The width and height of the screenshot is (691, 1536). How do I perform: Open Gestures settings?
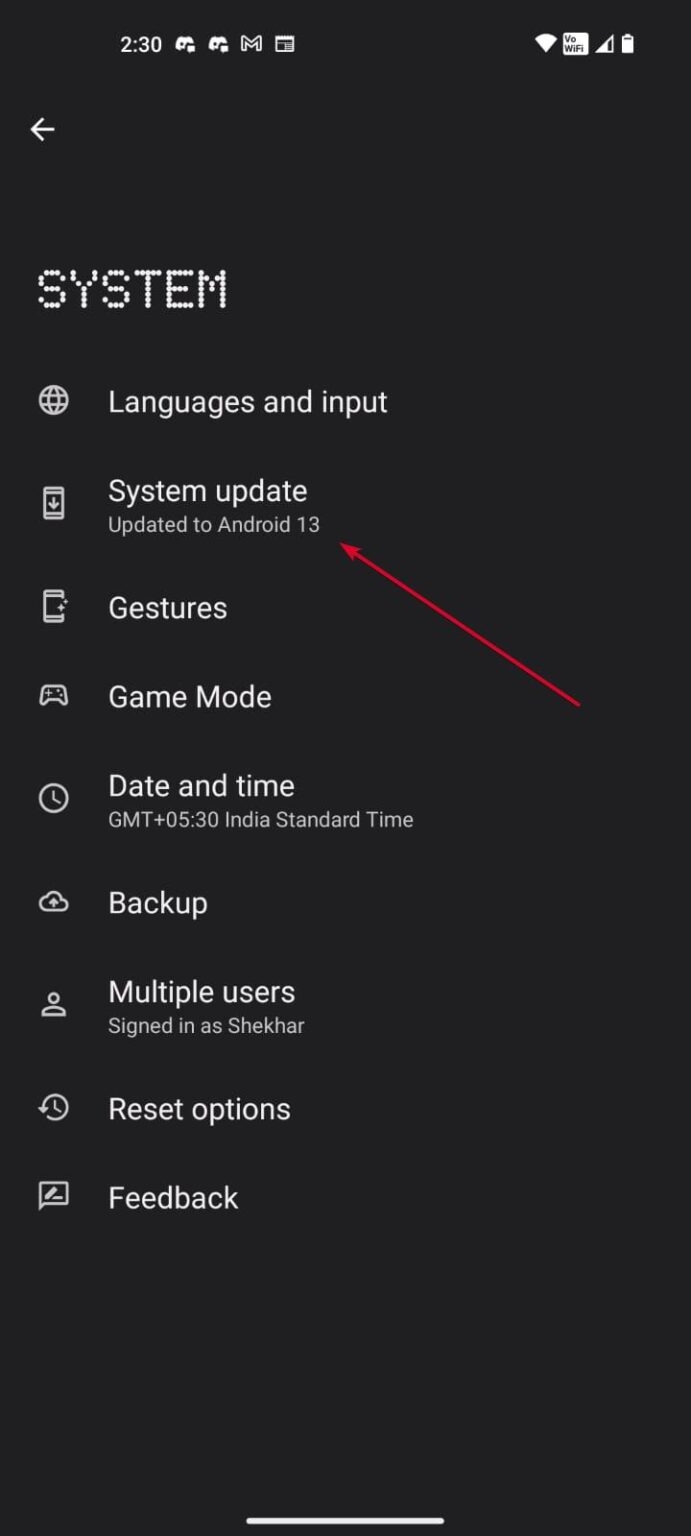pyautogui.click(x=167, y=608)
